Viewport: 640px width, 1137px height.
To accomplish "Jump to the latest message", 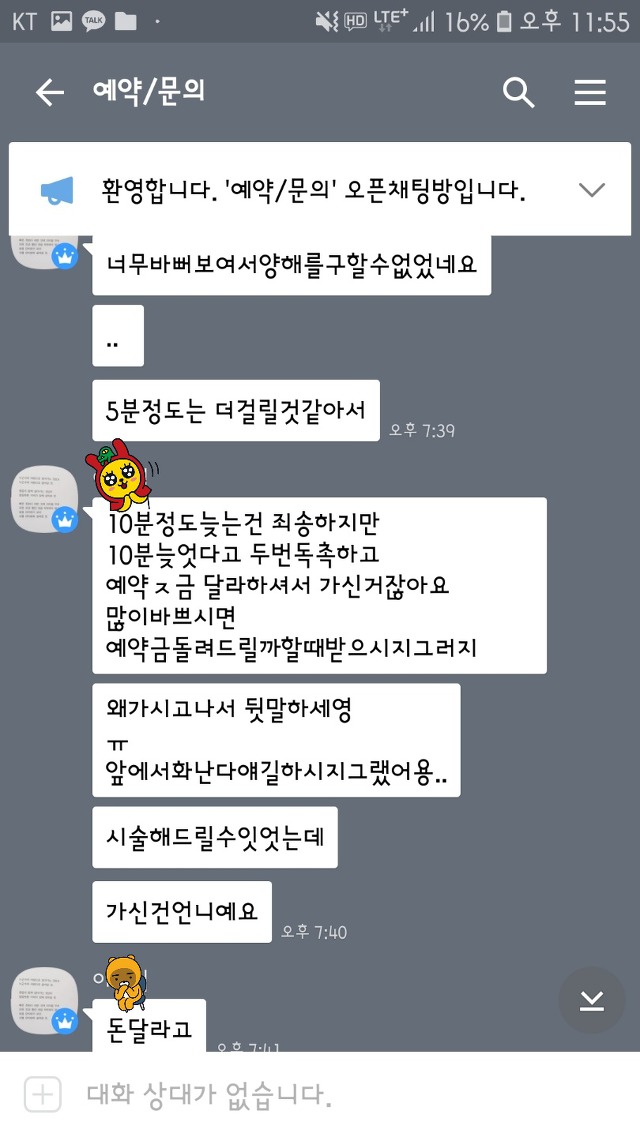I will pyautogui.click(x=592, y=1000).
